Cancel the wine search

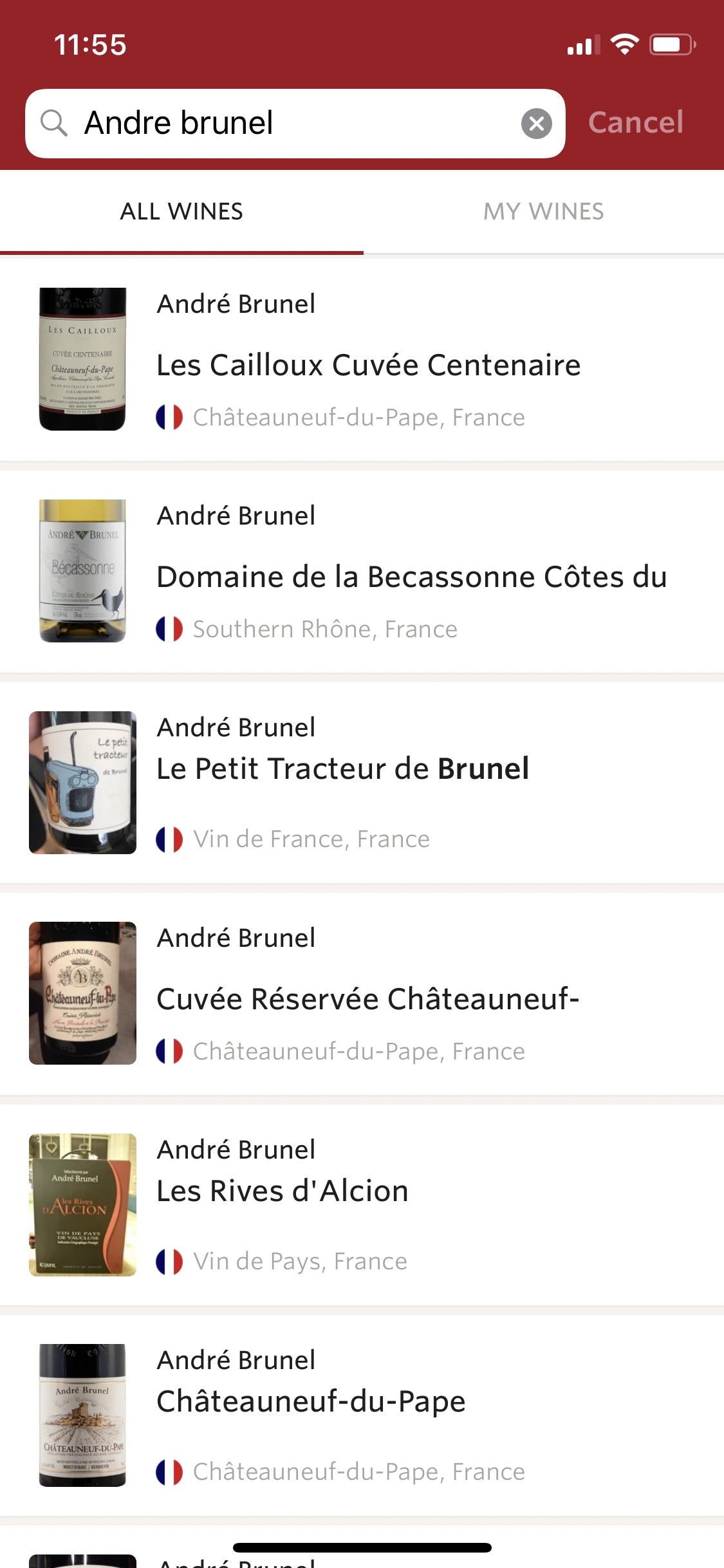pos(635,123)
